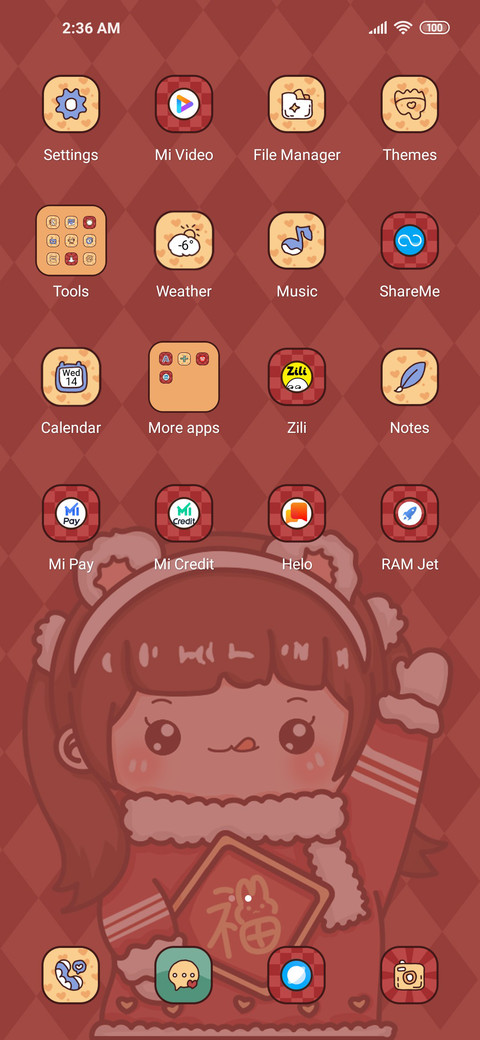Open the Helo app
480x1040 pixels.
point(296,513)
